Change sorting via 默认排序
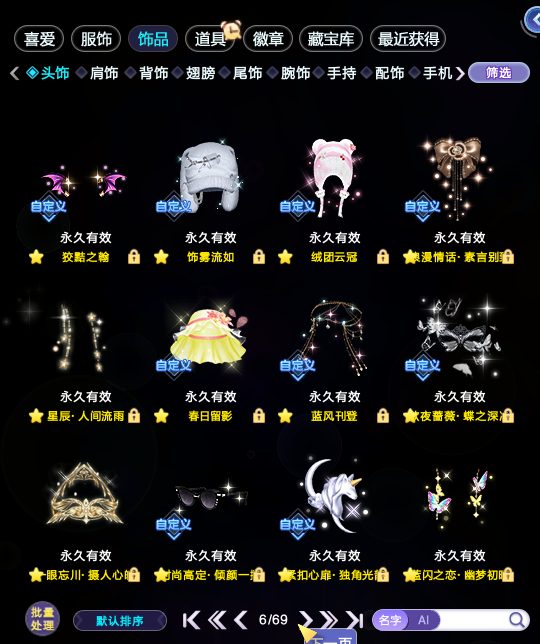The width and height of the screenshot is (540, 644). (x=120, y=620)
